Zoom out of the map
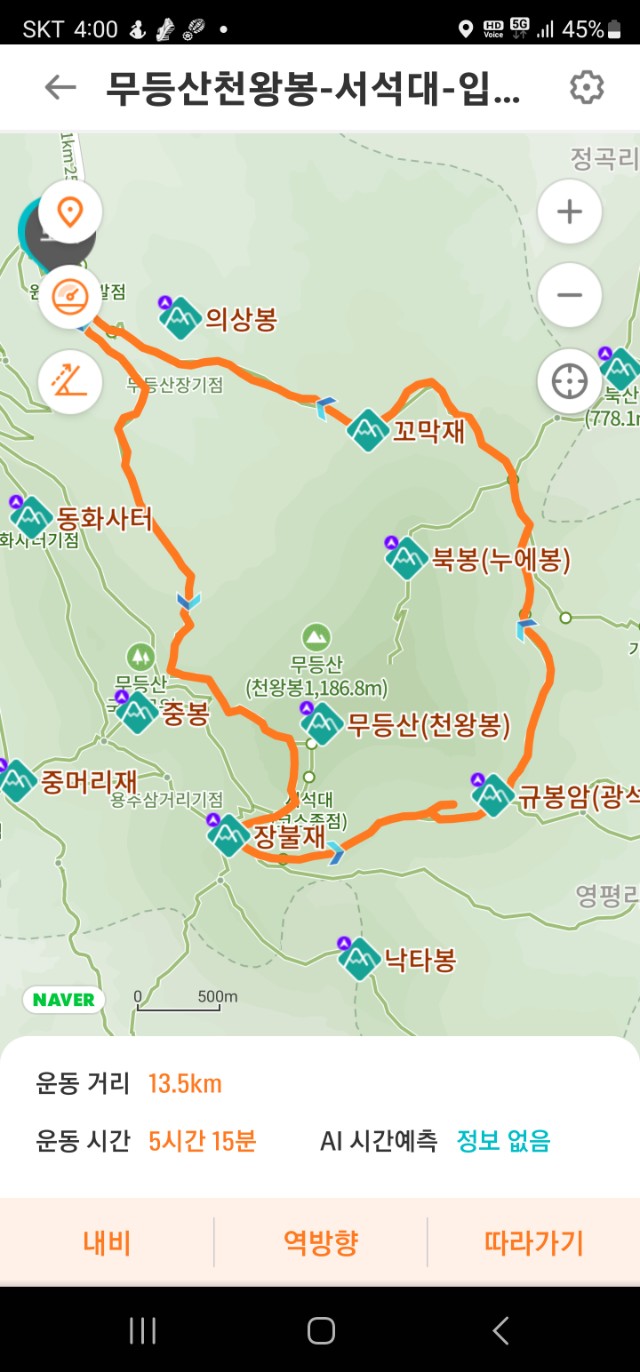 (x=569, y=295)
